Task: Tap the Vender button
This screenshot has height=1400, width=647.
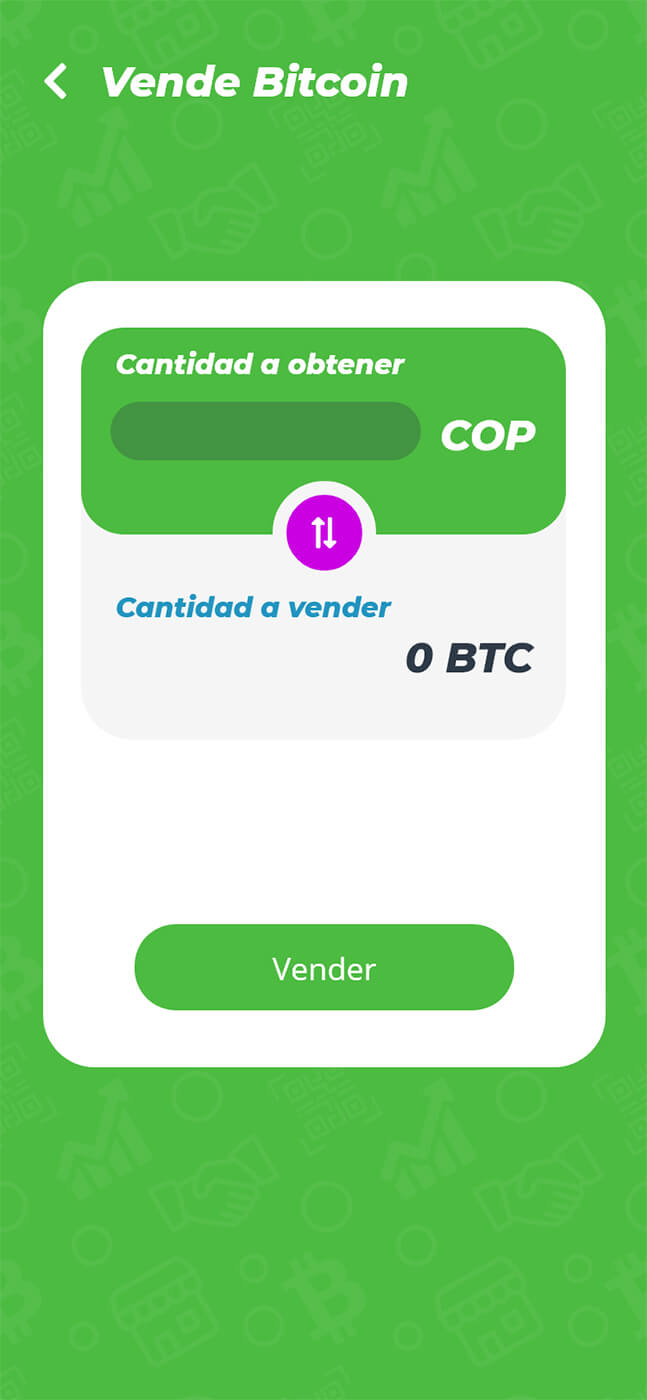Action: coord(324,968)
